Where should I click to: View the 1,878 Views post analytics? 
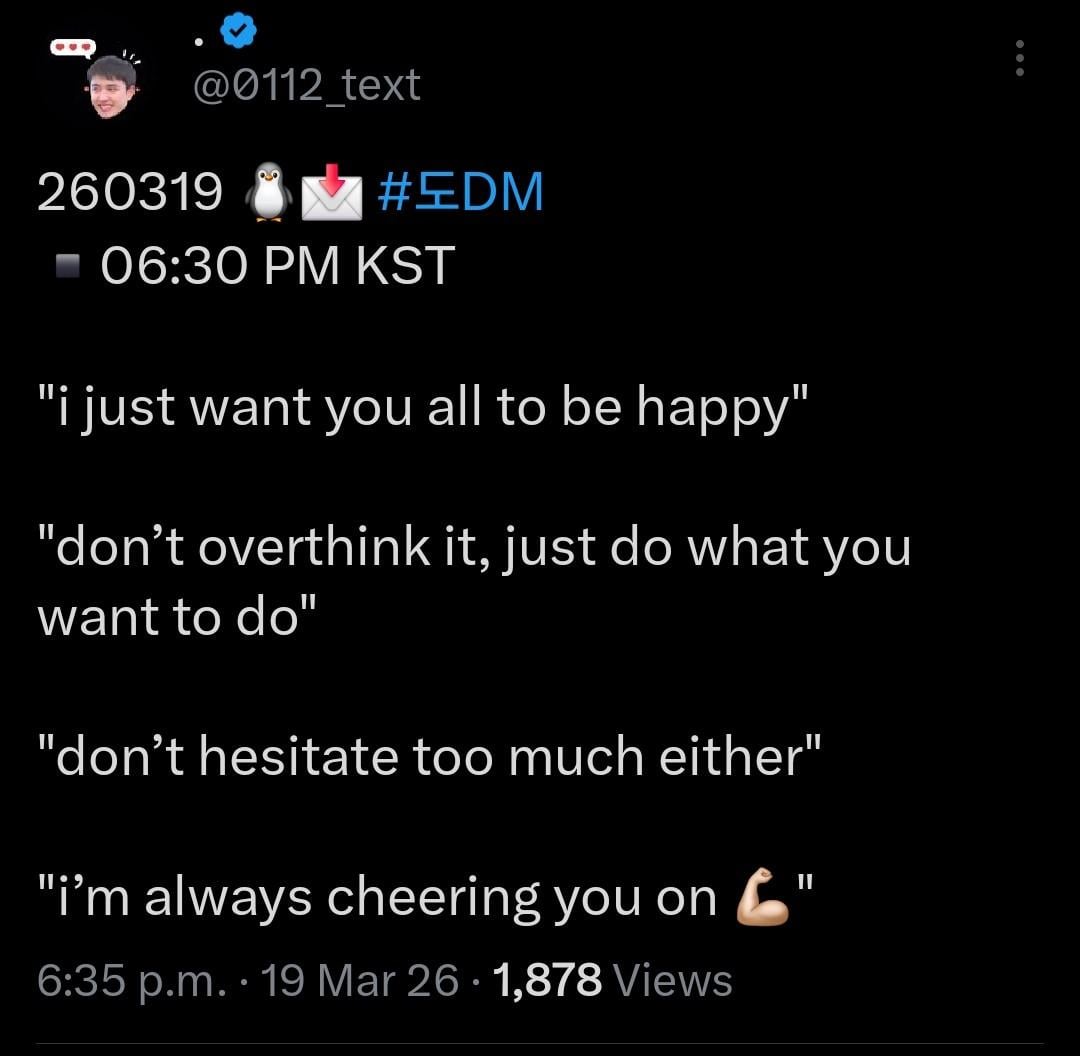(612, 980)
